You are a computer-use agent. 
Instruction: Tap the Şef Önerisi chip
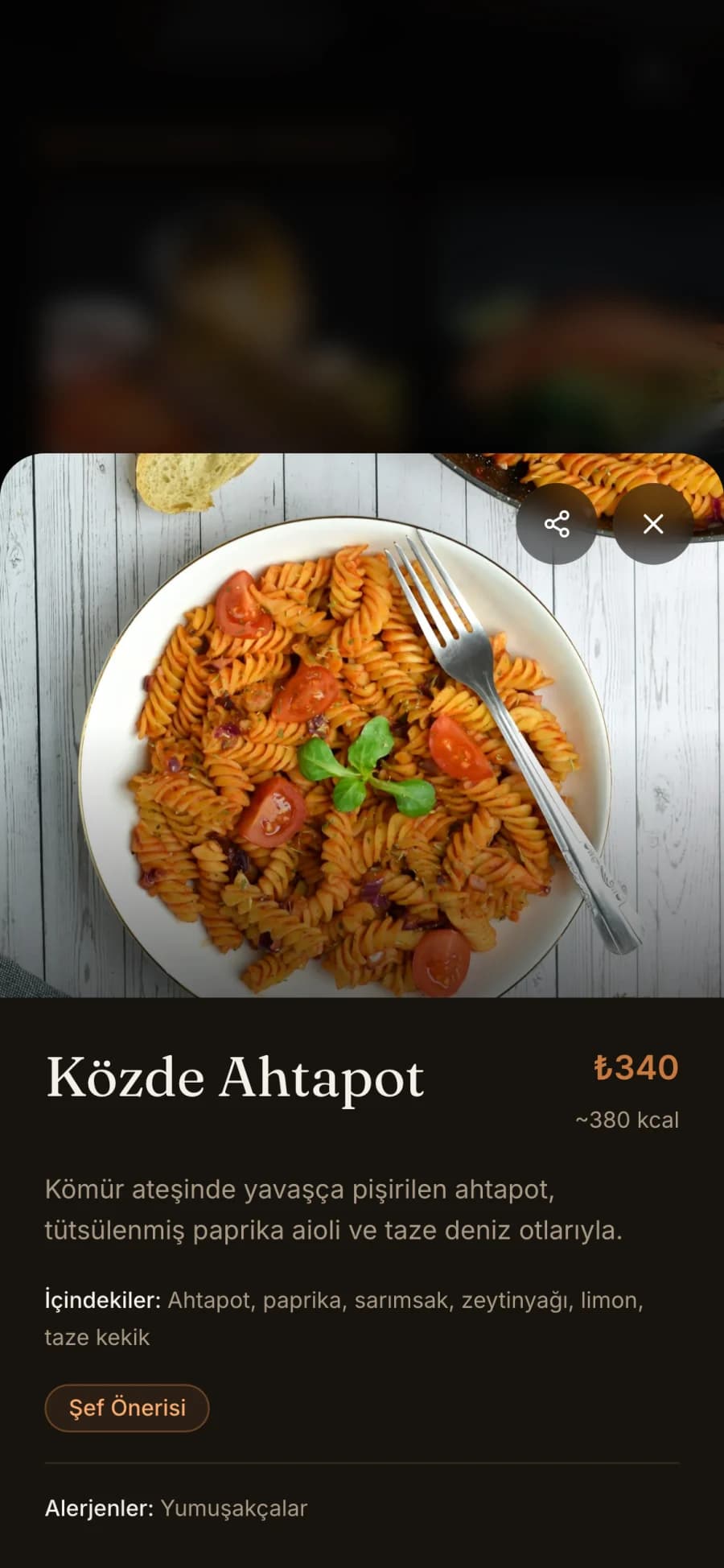coord(127,1408)
